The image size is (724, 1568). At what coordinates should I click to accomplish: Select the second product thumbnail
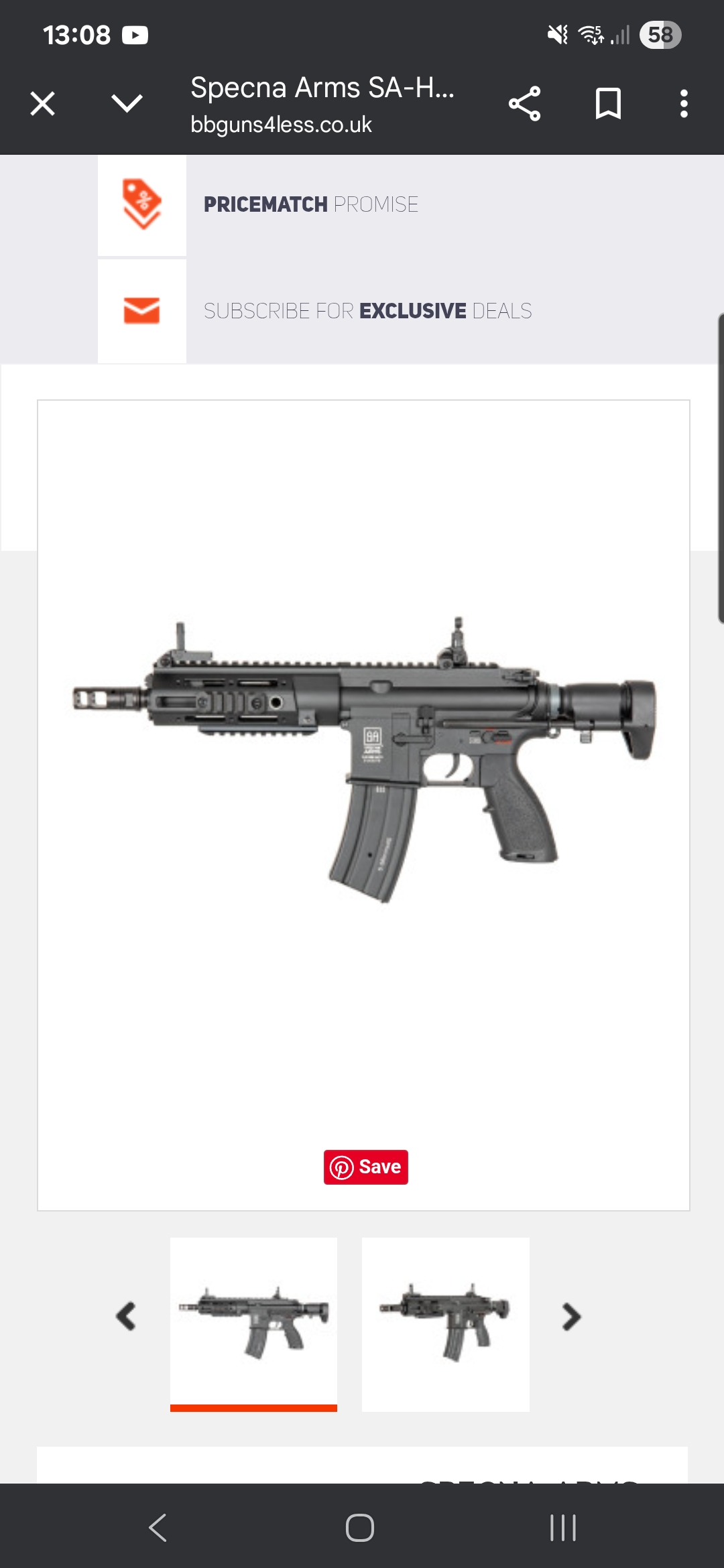click(x=446, y=1323)
